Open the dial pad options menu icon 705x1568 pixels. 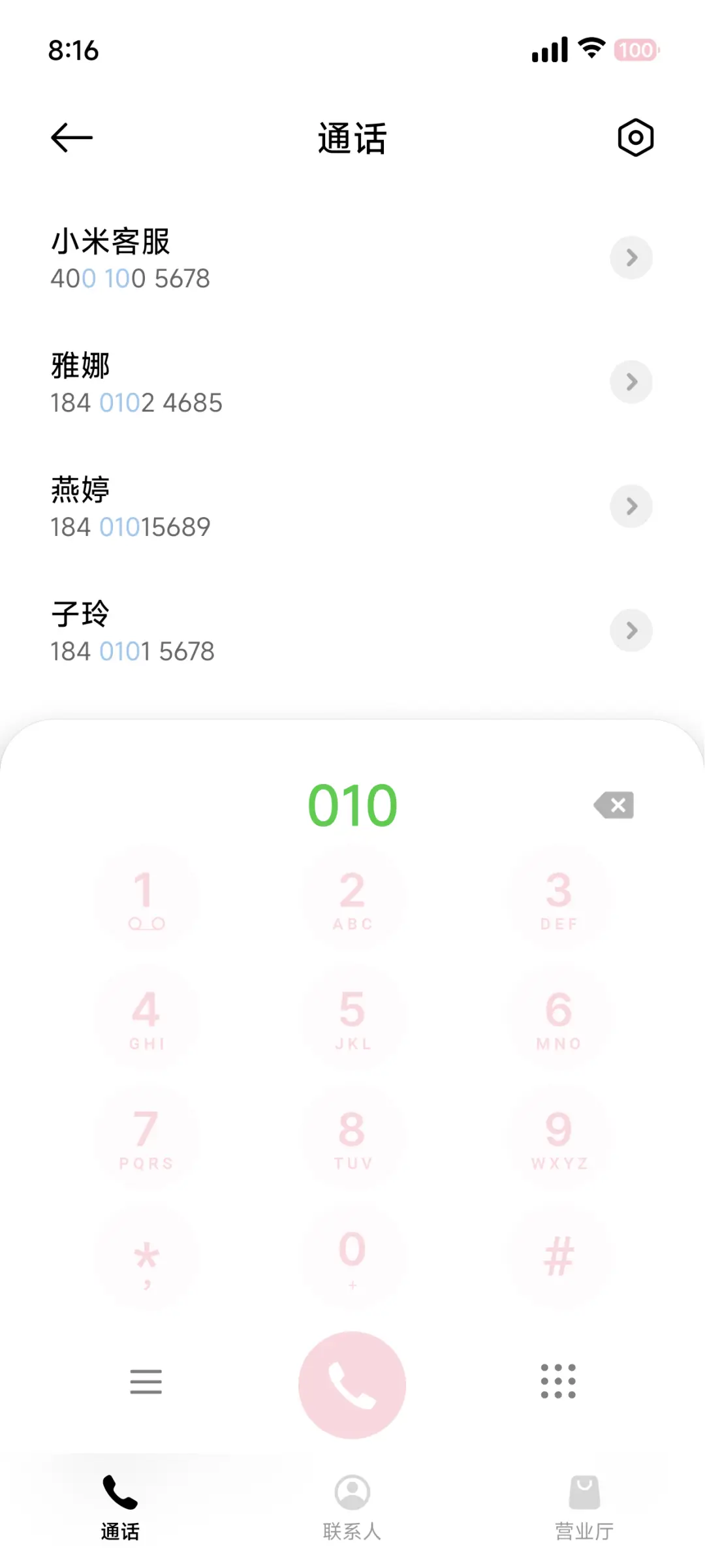tap(146, 1383)
